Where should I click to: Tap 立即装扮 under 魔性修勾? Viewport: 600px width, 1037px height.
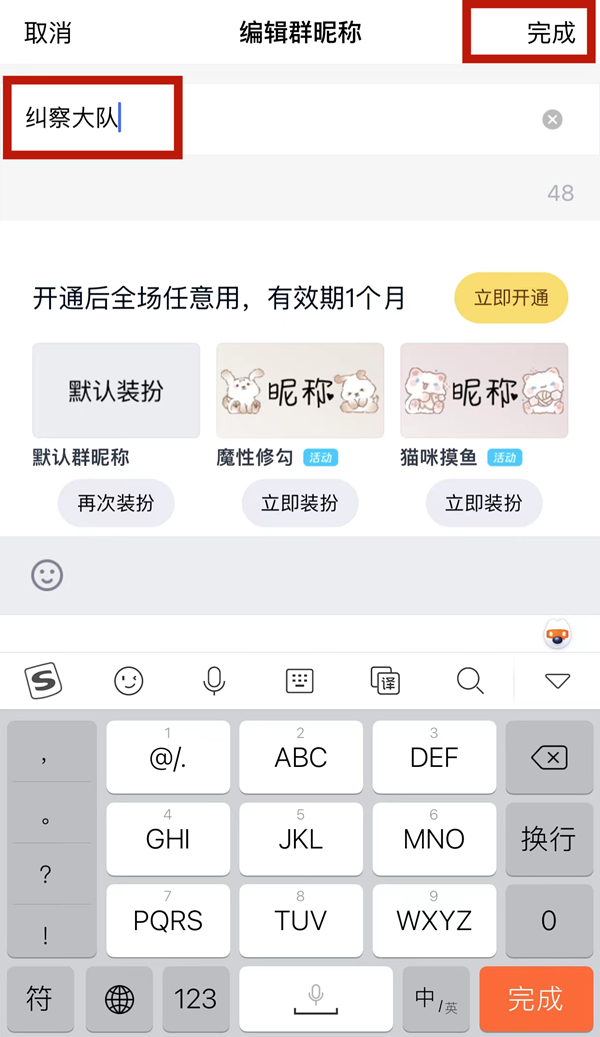coord(300,503)
